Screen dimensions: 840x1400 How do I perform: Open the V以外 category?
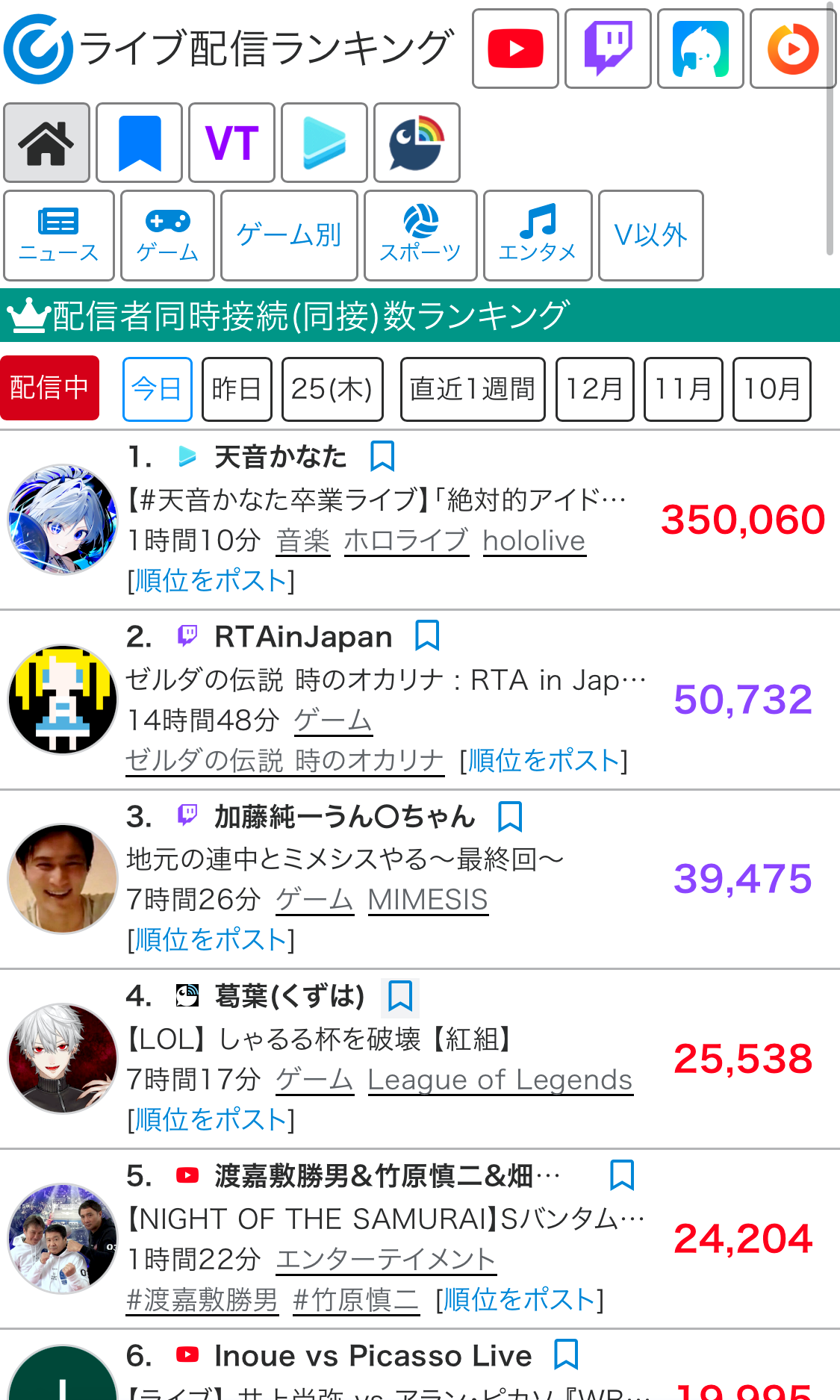click(650, 235)
